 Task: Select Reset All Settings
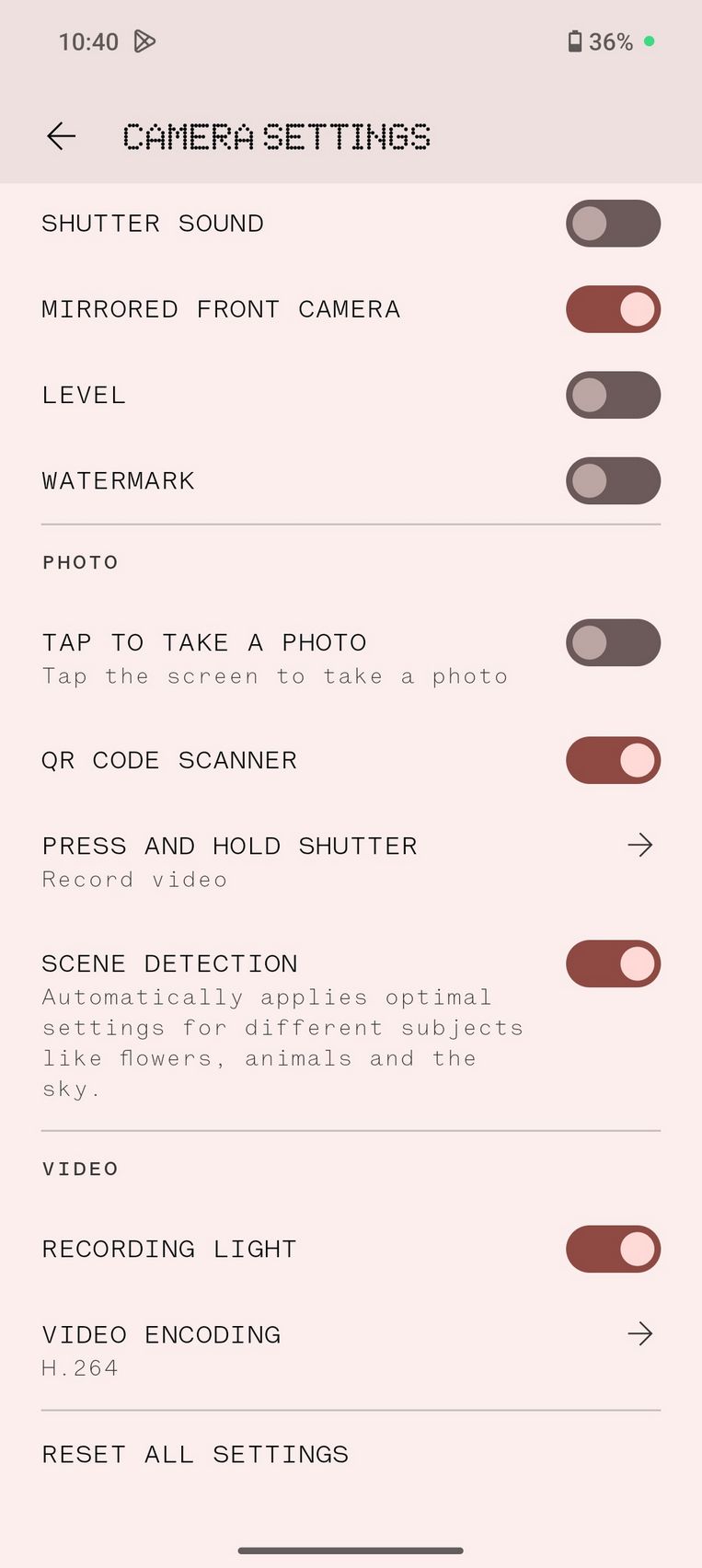[195, 1454]
